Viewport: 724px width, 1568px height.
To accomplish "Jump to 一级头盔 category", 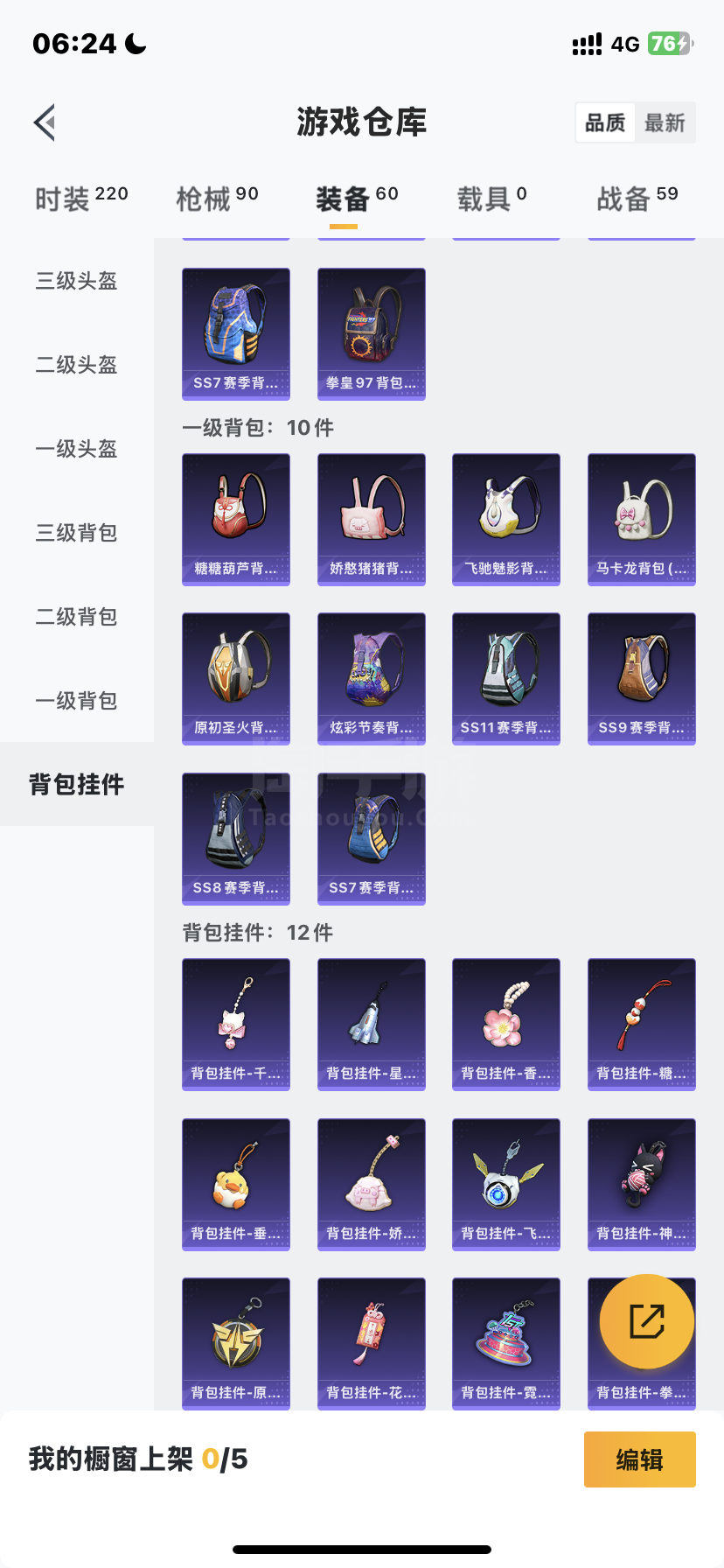I will point(77,449).
